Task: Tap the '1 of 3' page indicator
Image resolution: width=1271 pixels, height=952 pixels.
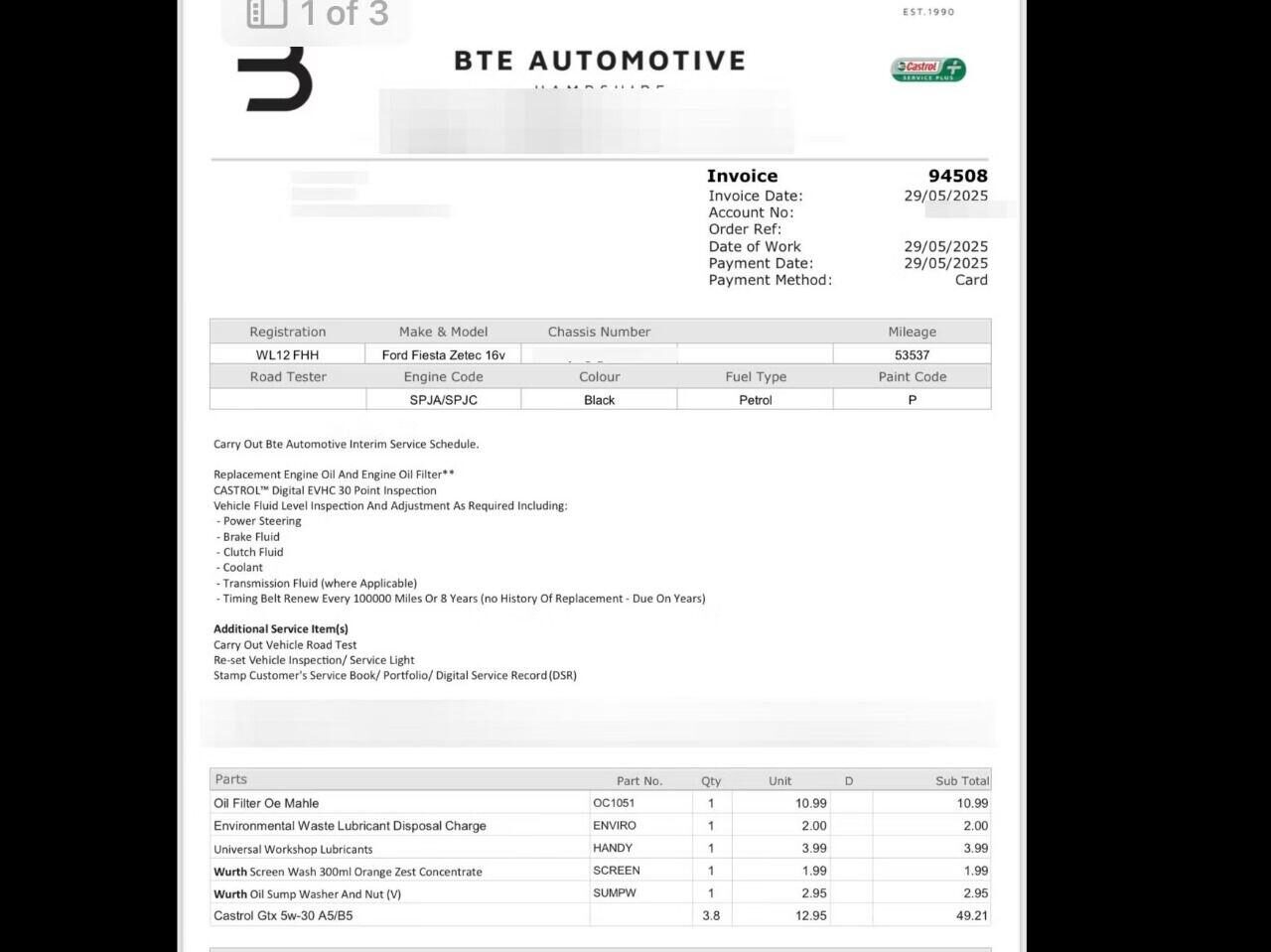Action: (318, 15)
